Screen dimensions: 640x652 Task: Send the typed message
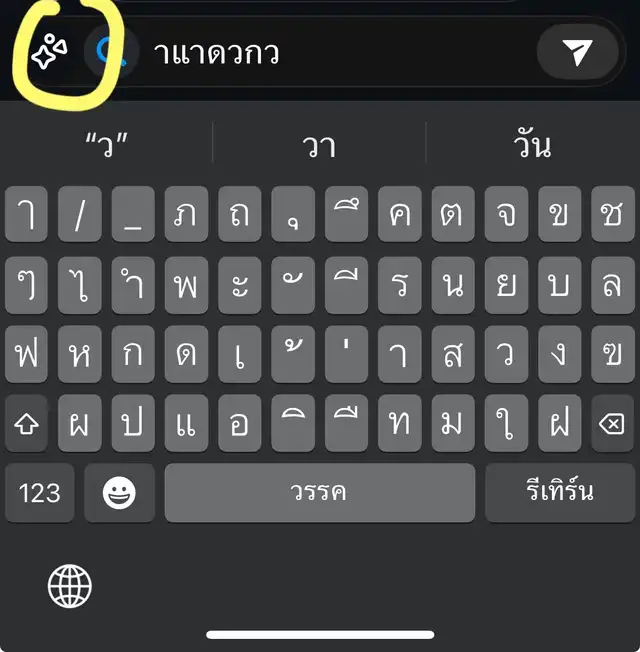coord(578,53)
